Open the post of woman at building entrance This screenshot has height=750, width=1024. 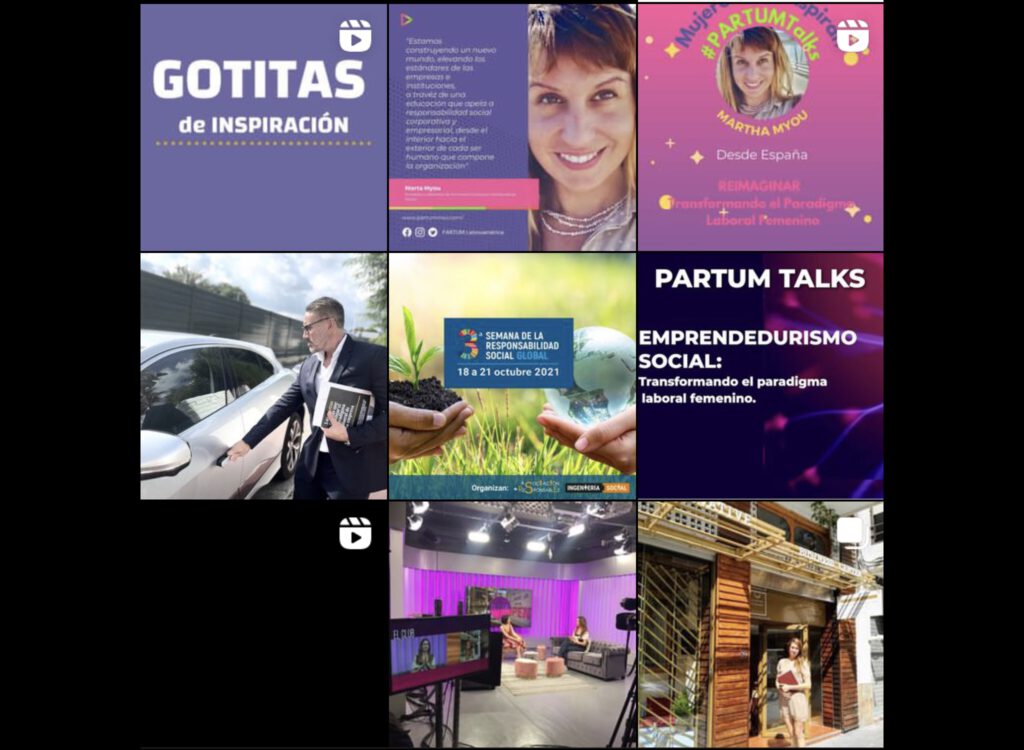760,624
